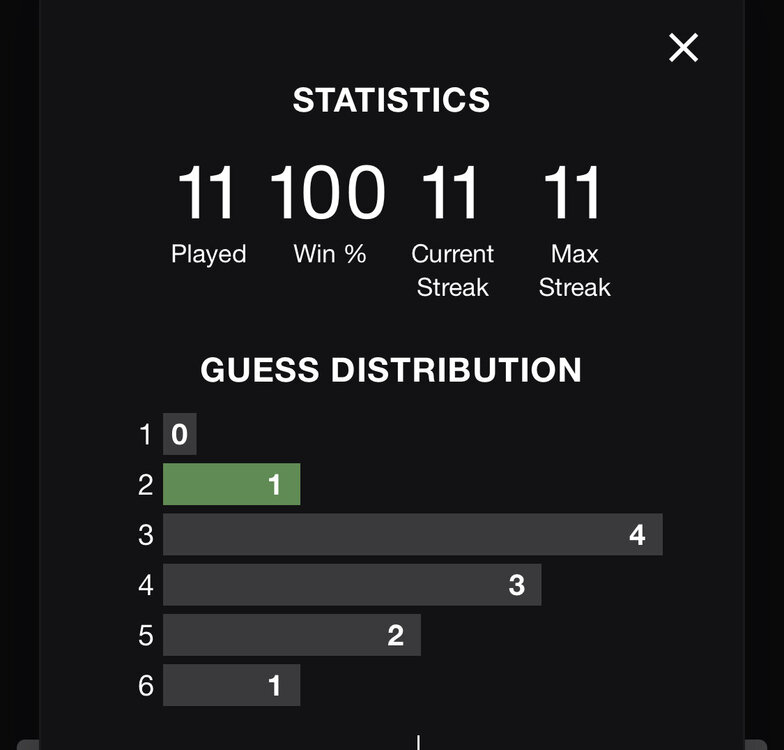Close the Statistics dialog
Image resolution: width=784 pixels, height=750 pixels.
pos(684,47)
